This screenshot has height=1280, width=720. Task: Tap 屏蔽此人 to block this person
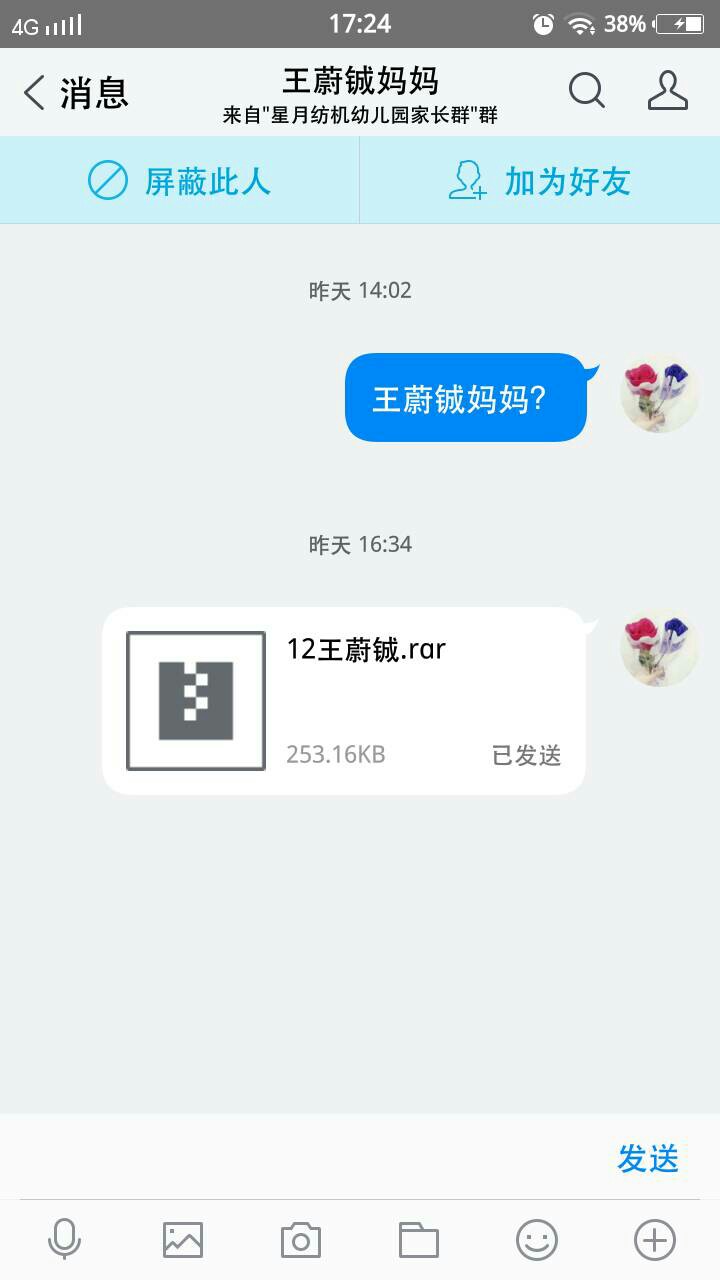tap(179, 181)
